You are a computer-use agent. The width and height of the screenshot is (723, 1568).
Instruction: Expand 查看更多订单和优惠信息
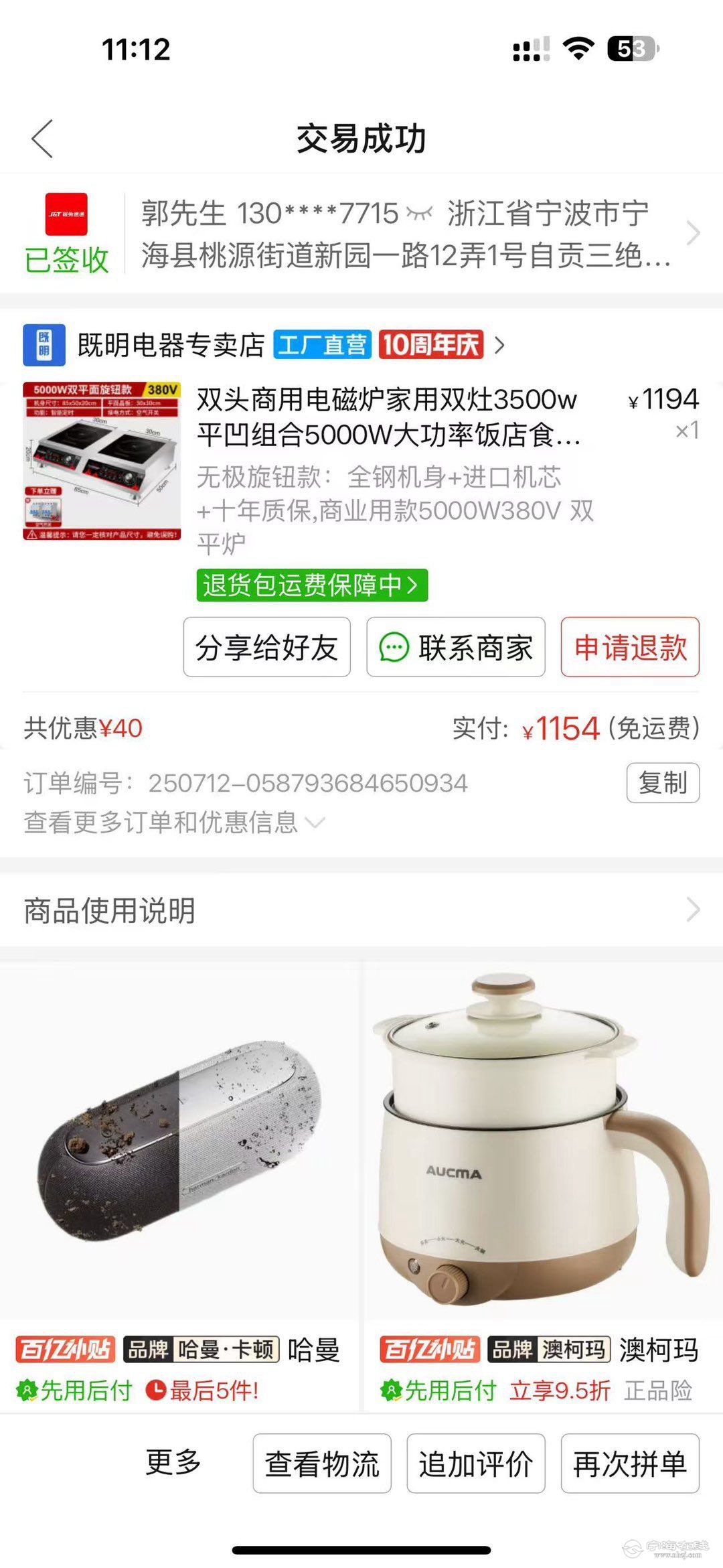click(x=174, y=823)
